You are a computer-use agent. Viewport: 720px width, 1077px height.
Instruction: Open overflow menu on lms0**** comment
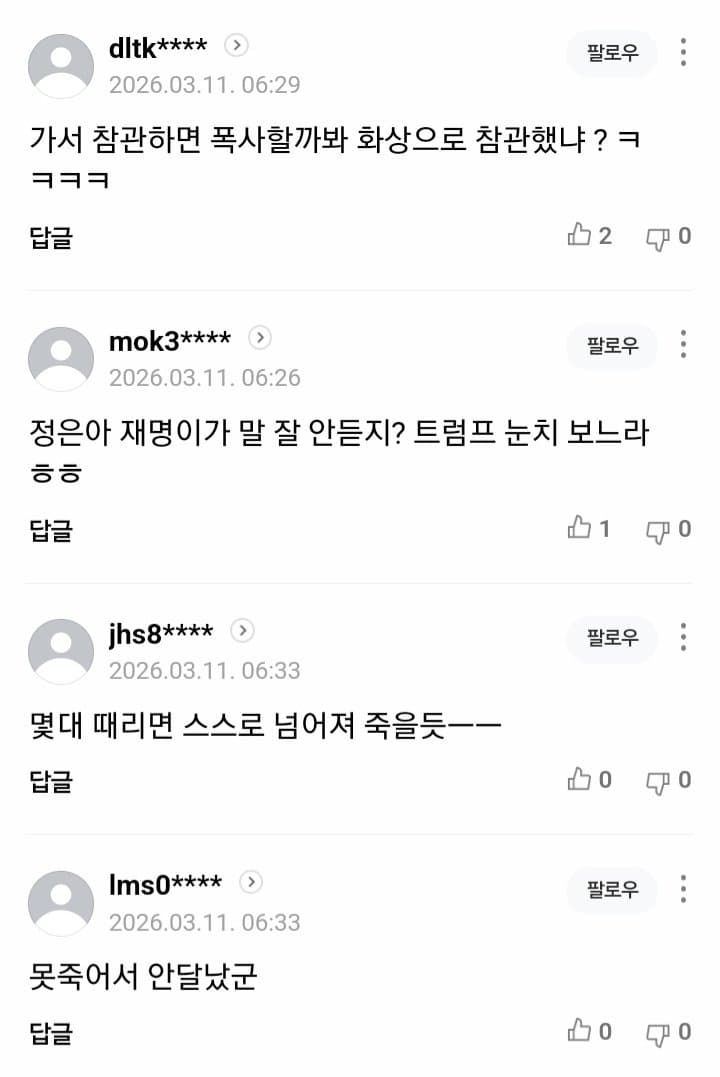(683, 890)
